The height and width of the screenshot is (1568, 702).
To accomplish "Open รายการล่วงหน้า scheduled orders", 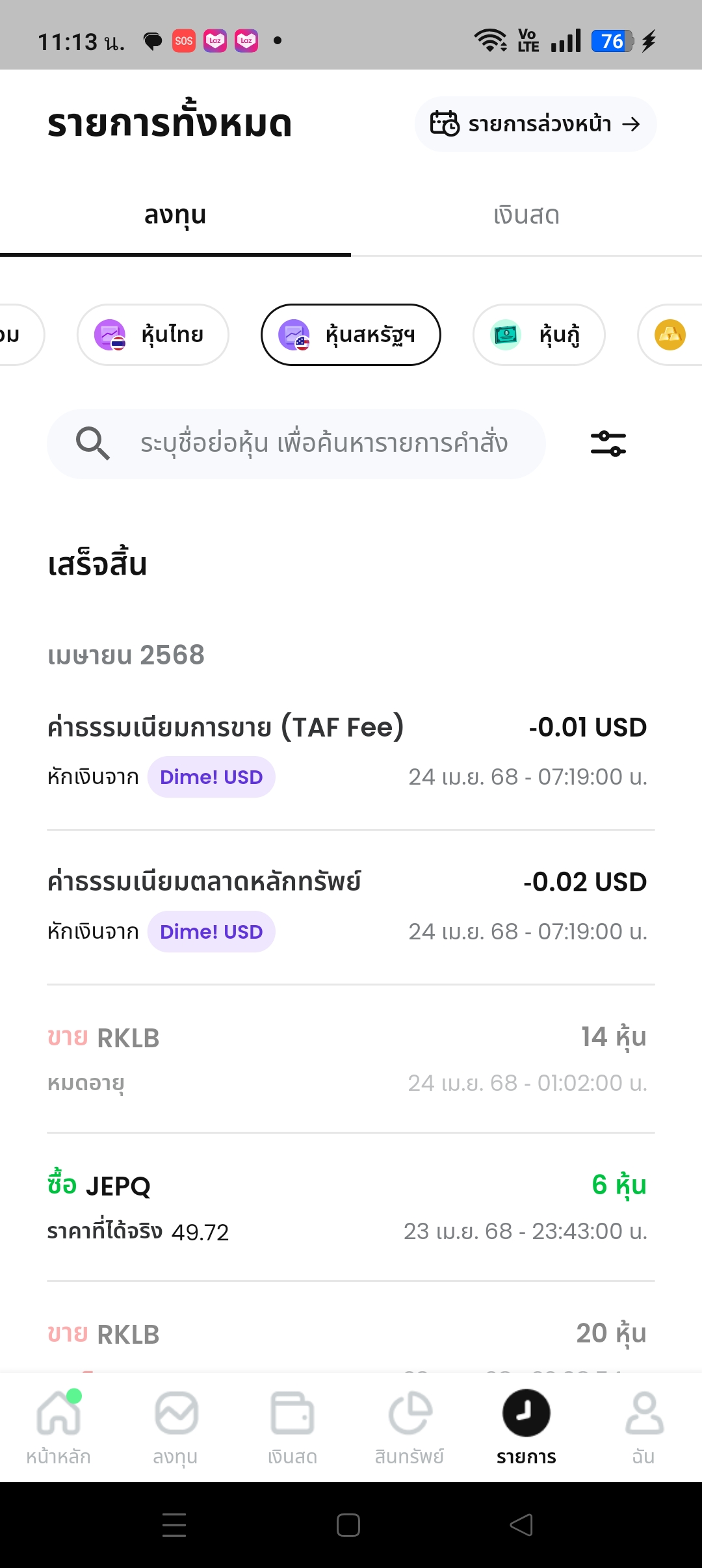I will tap(535, 124).
